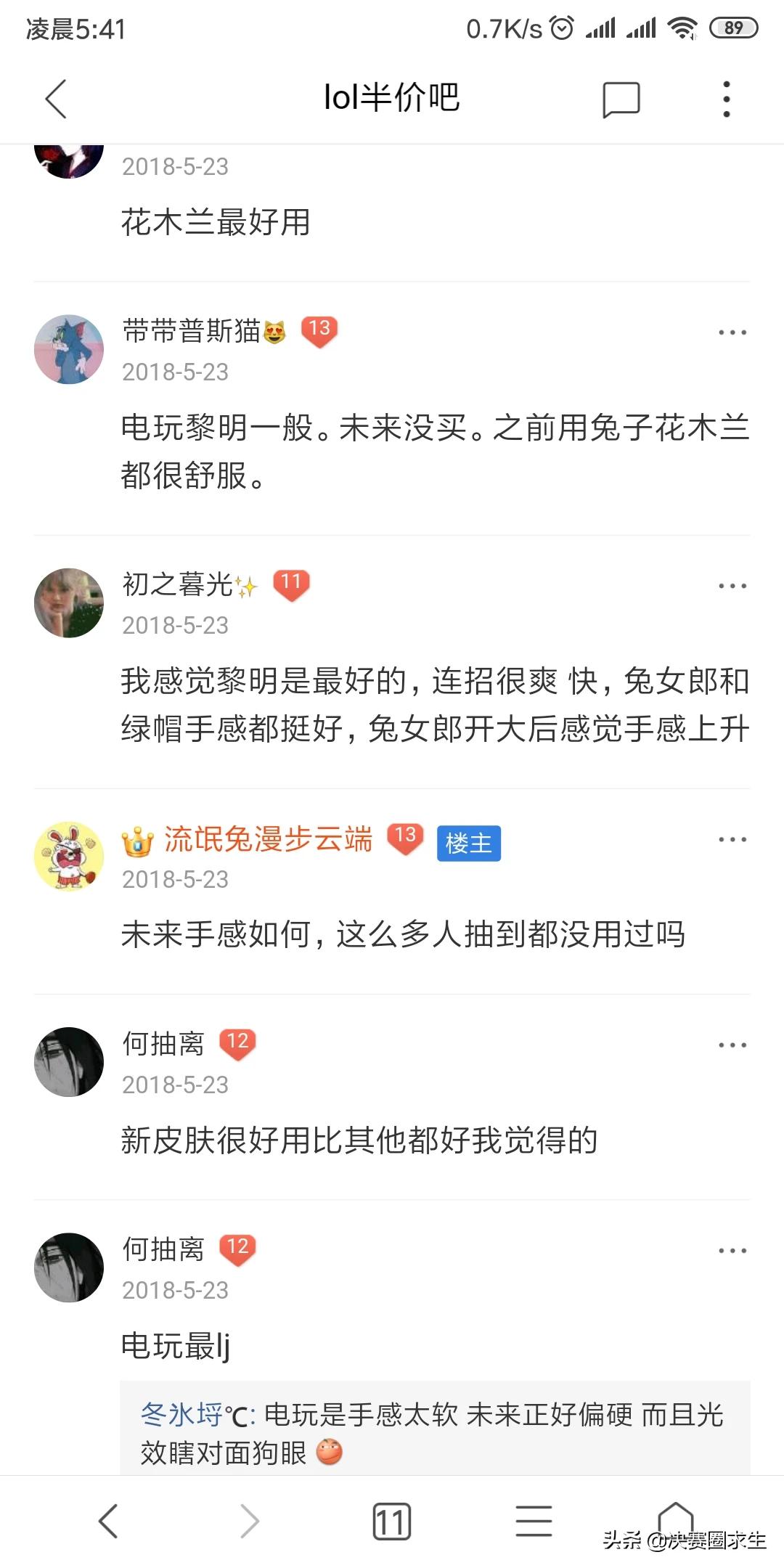
Task: Open the browser tab switcher showing 11
Action: pos(392,1521)
